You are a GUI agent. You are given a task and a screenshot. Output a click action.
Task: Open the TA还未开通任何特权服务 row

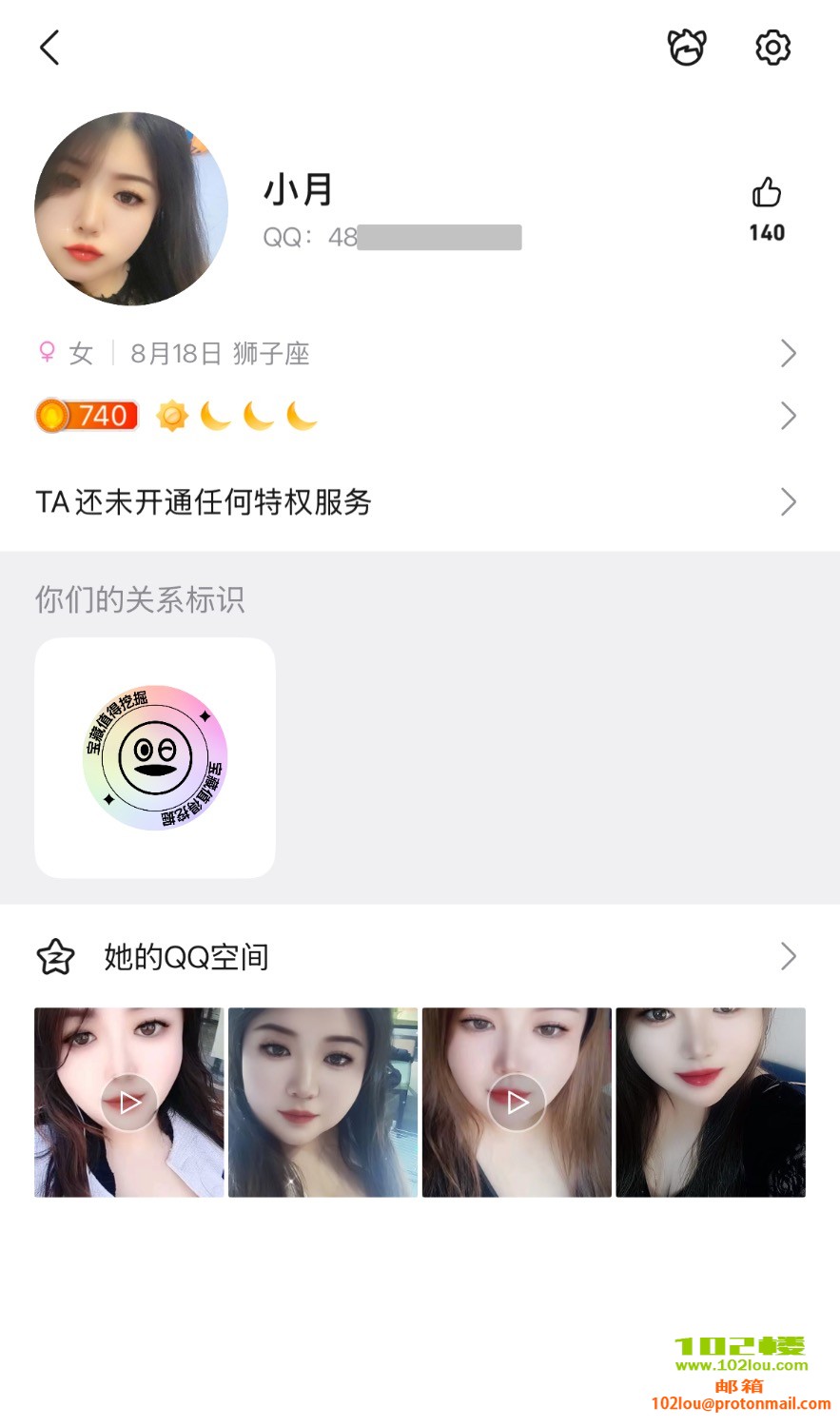click(419, 502)
